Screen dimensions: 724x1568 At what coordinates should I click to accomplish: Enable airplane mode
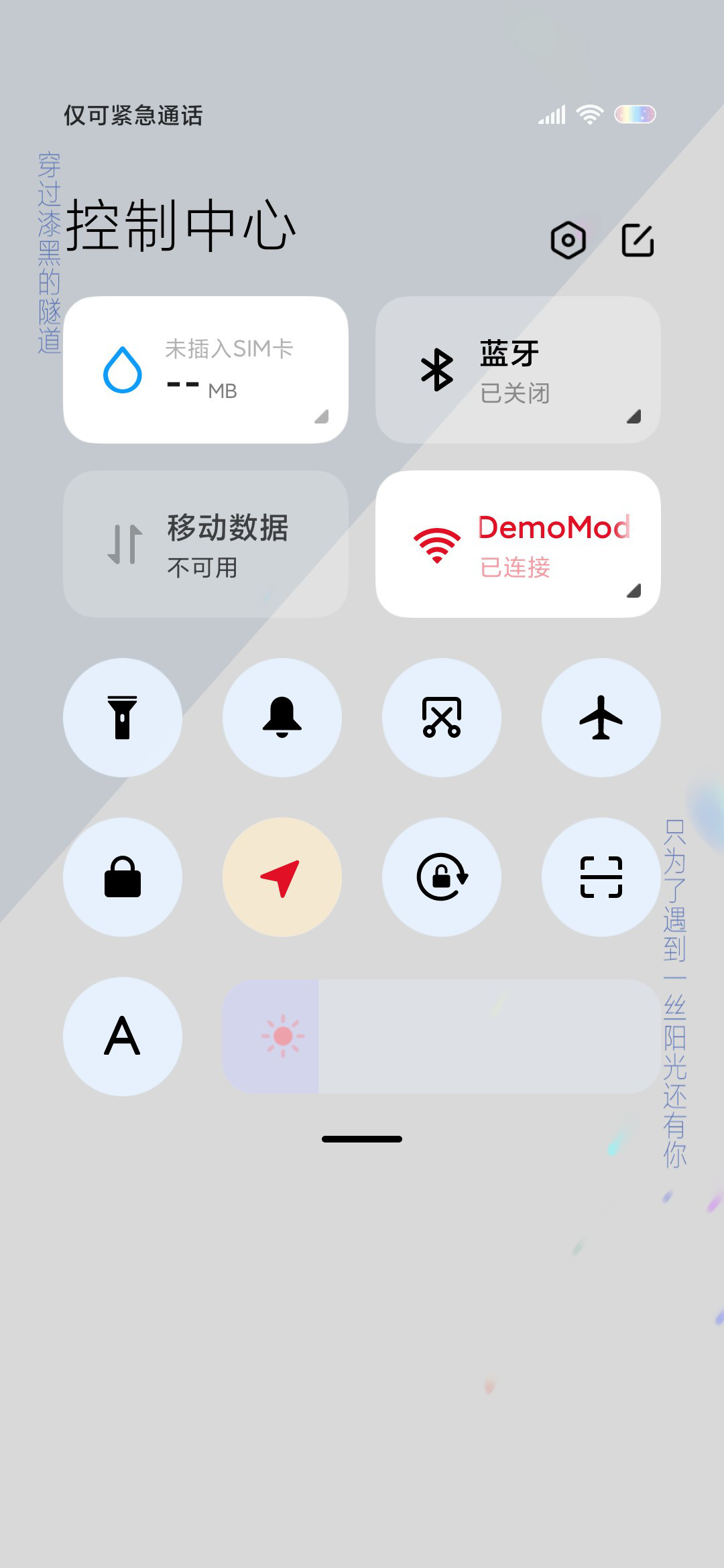[x=601, y=718]
